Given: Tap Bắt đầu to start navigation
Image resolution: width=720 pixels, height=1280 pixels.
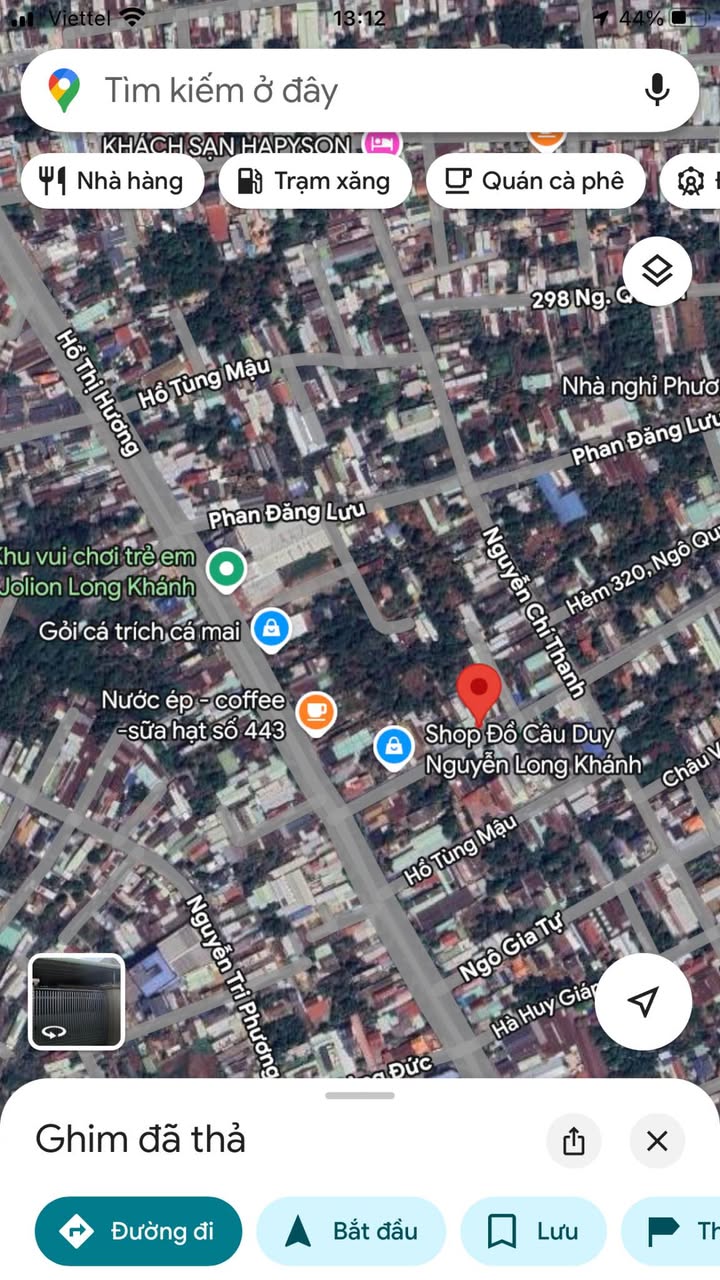Looking at the screenshot, I should tap(351, 1231).
